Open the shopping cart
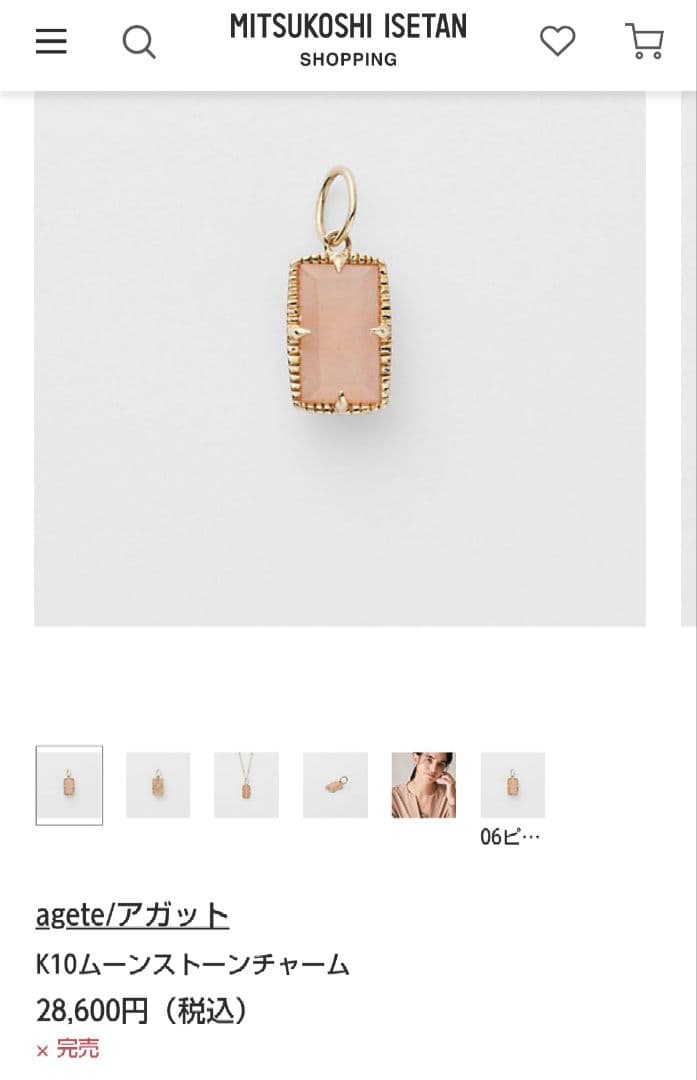The image size is (697, 1080). point(644,41)
